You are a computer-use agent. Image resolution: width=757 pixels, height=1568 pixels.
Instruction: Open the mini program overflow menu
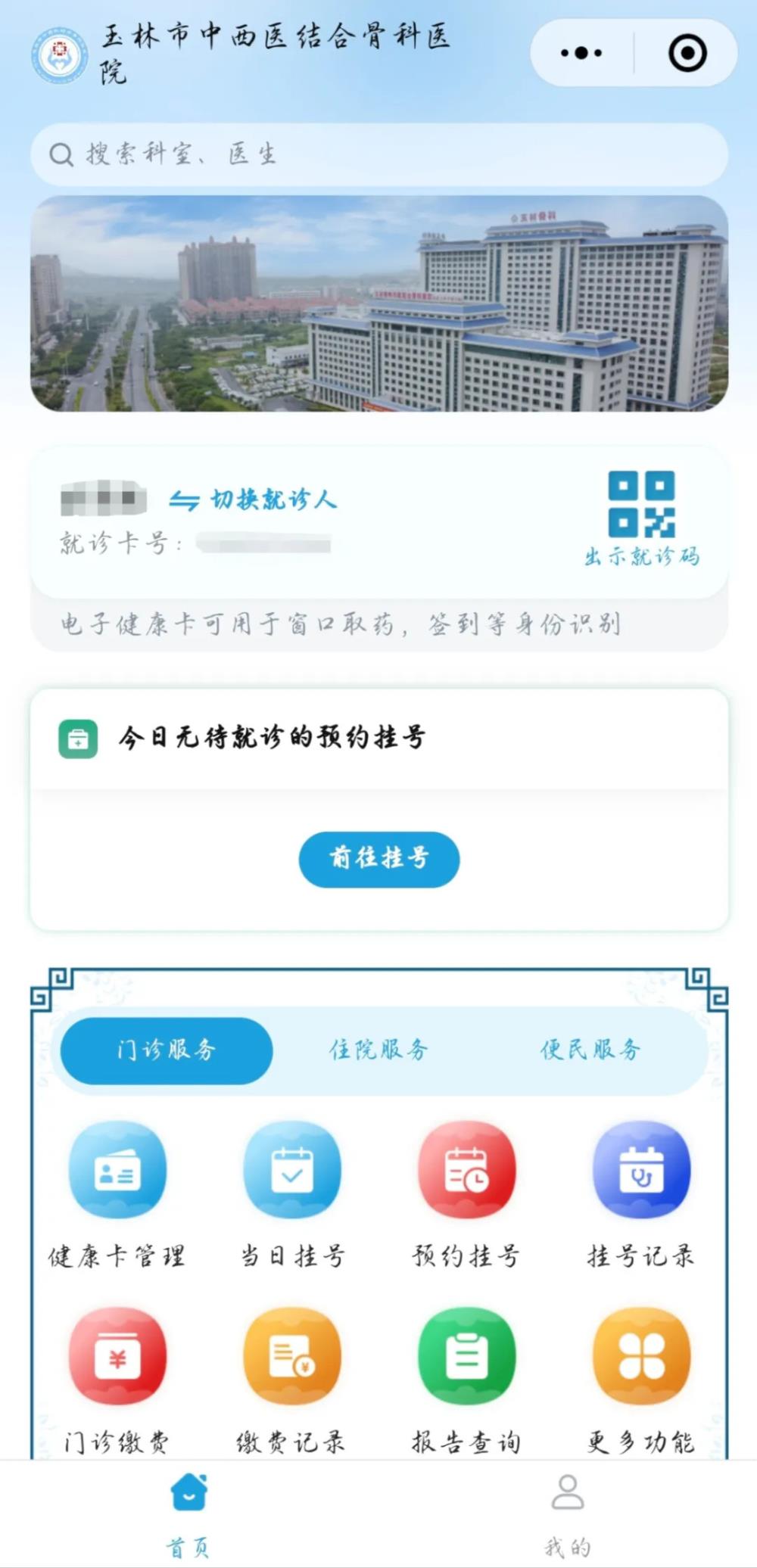point(581,53)
